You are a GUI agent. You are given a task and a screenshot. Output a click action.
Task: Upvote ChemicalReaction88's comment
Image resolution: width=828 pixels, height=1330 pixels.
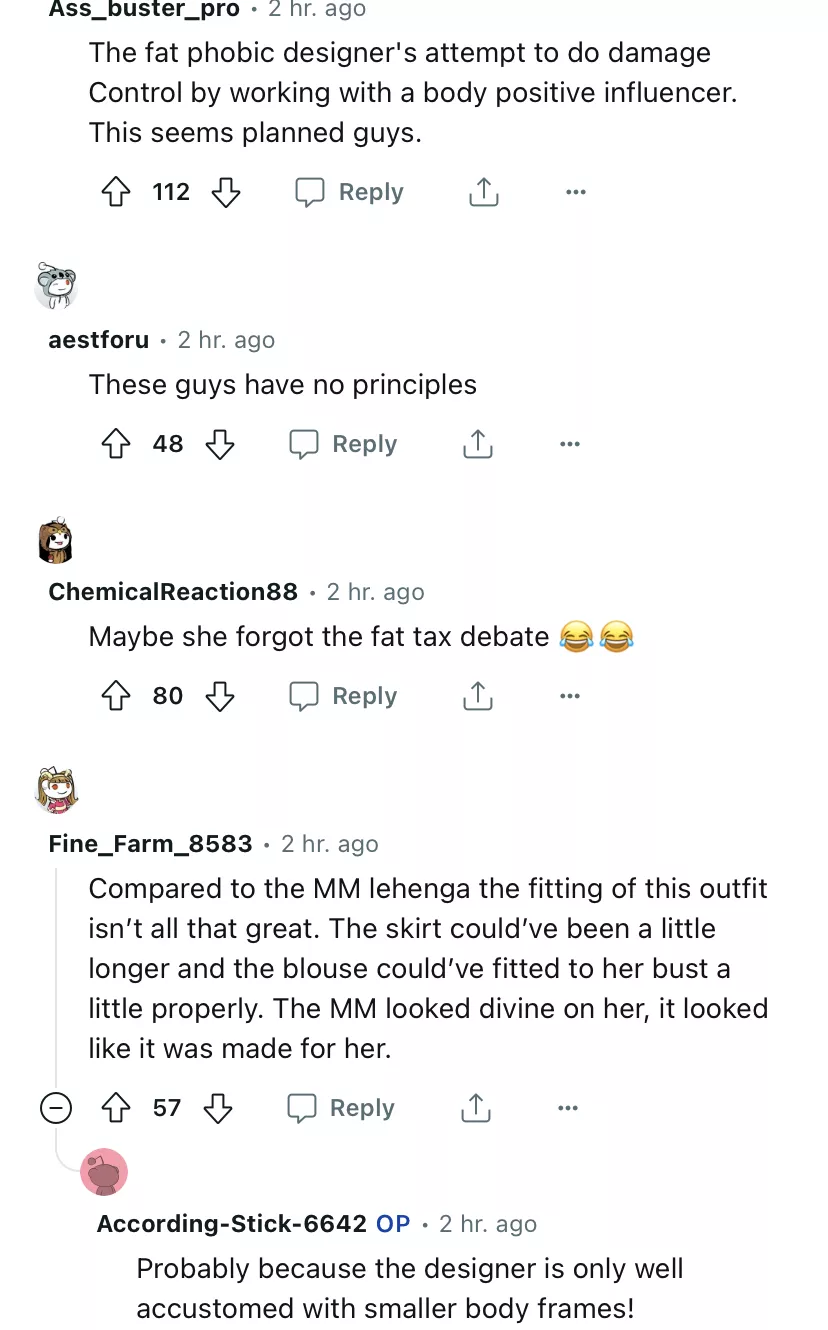click(117, 696)
